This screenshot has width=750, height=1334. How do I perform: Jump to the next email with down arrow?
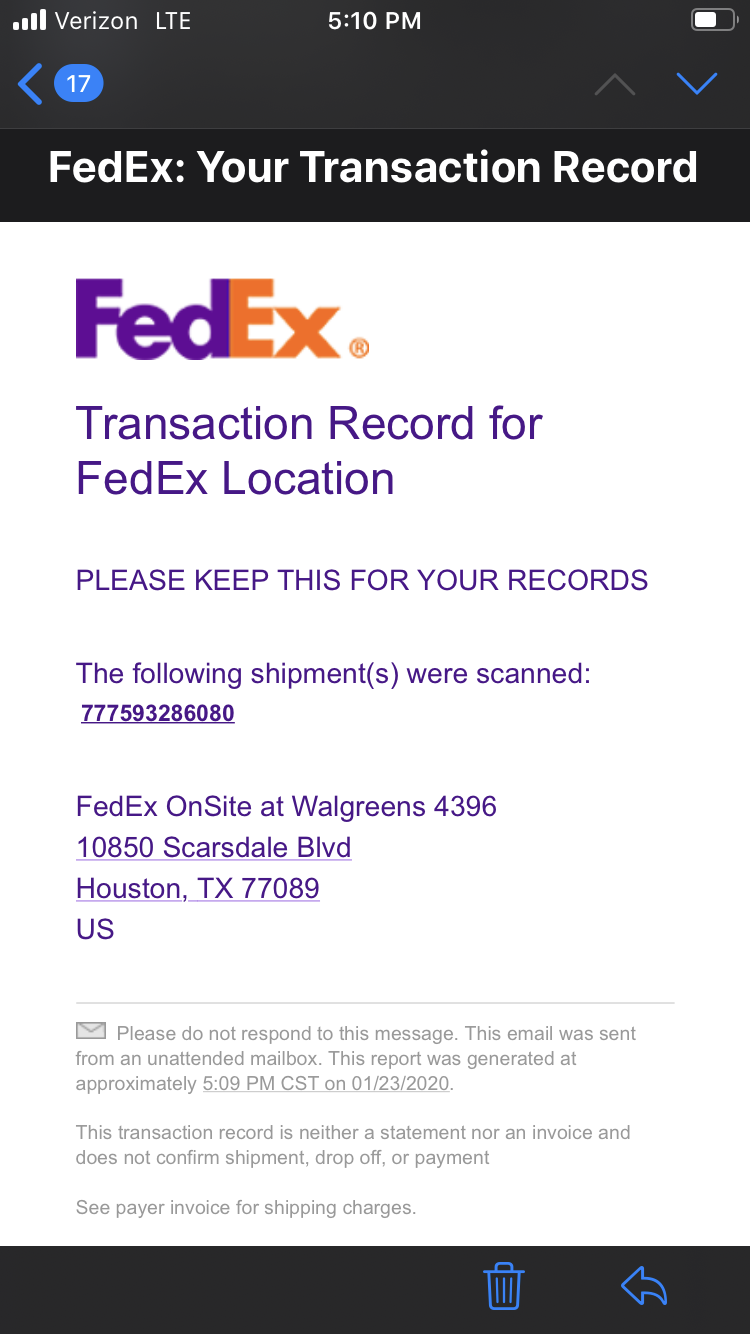697,84
